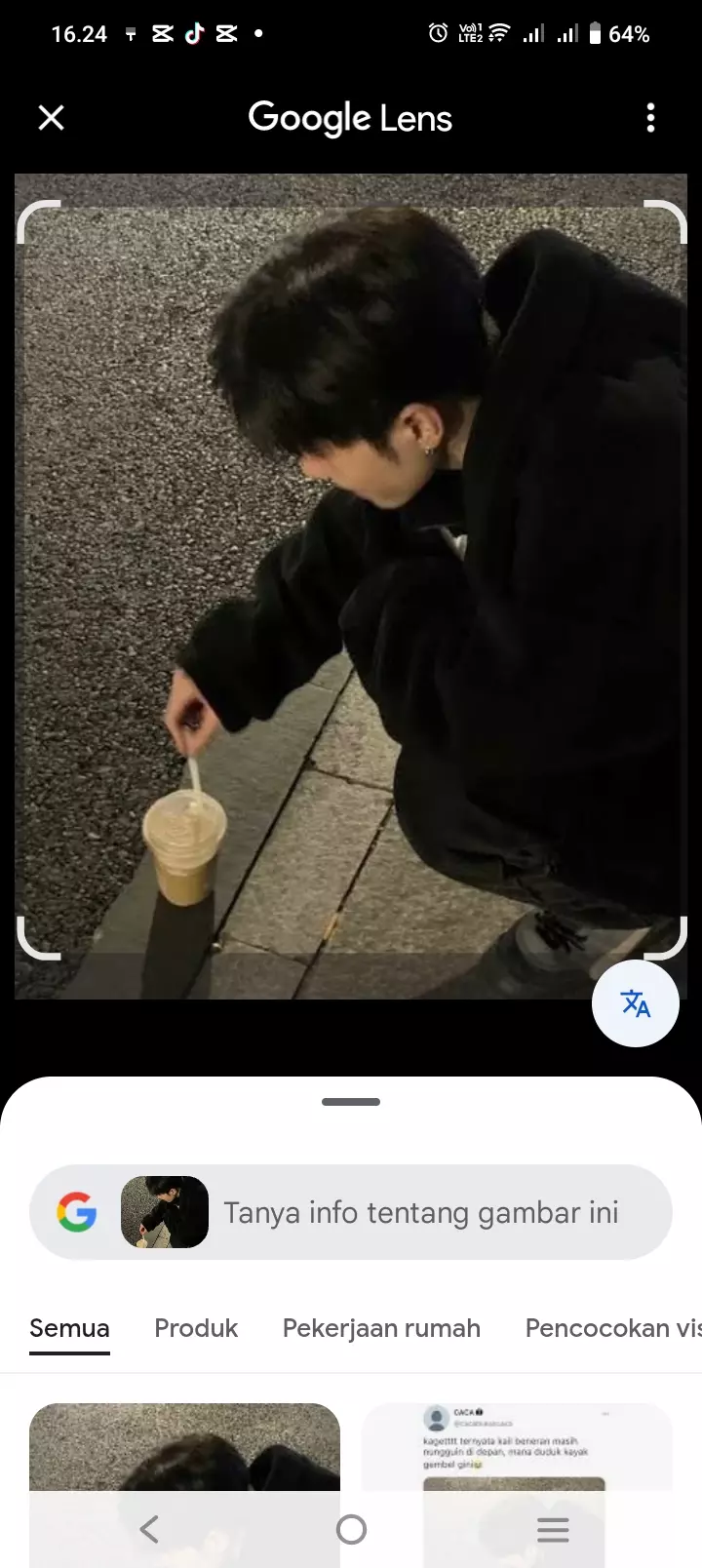Open the Pencocokan visual tab
This screenshot has width=702, height=1568.
click(612, 1328)
